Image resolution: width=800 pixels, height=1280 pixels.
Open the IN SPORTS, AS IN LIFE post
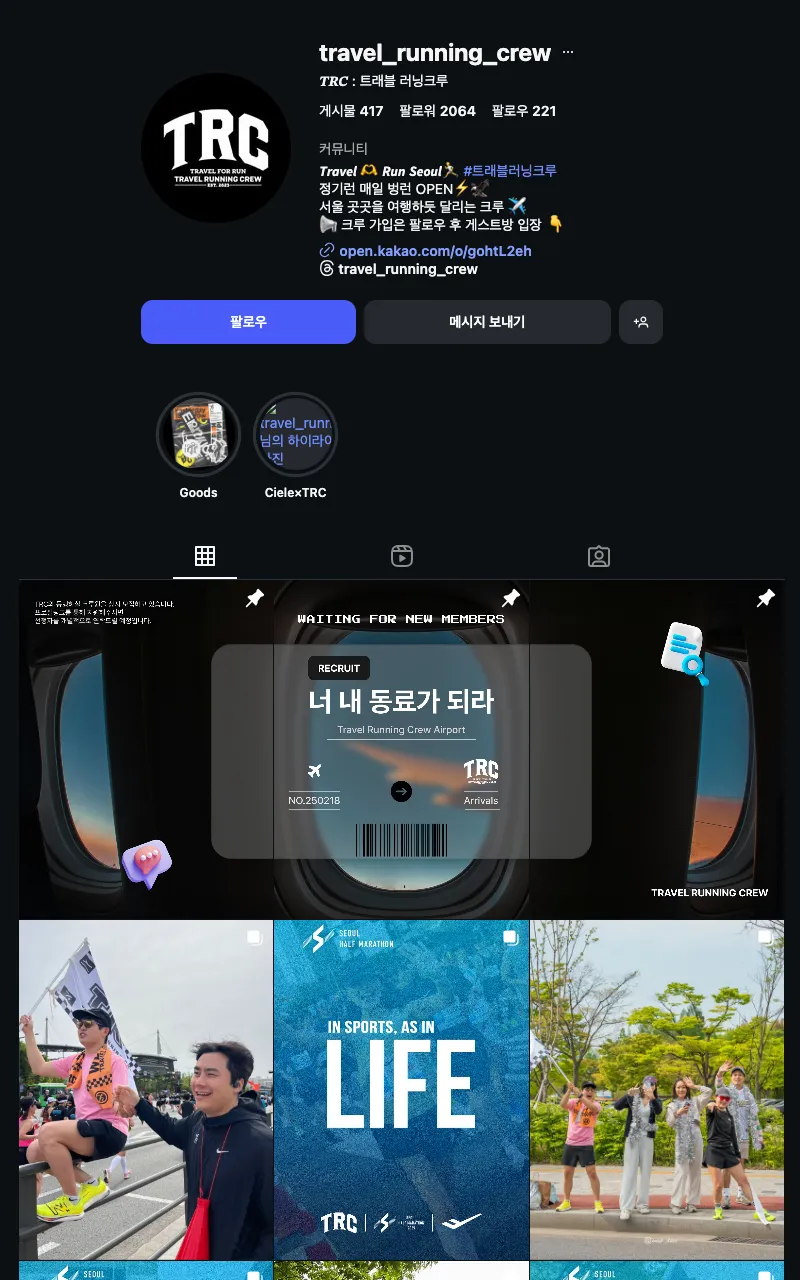401,1090
